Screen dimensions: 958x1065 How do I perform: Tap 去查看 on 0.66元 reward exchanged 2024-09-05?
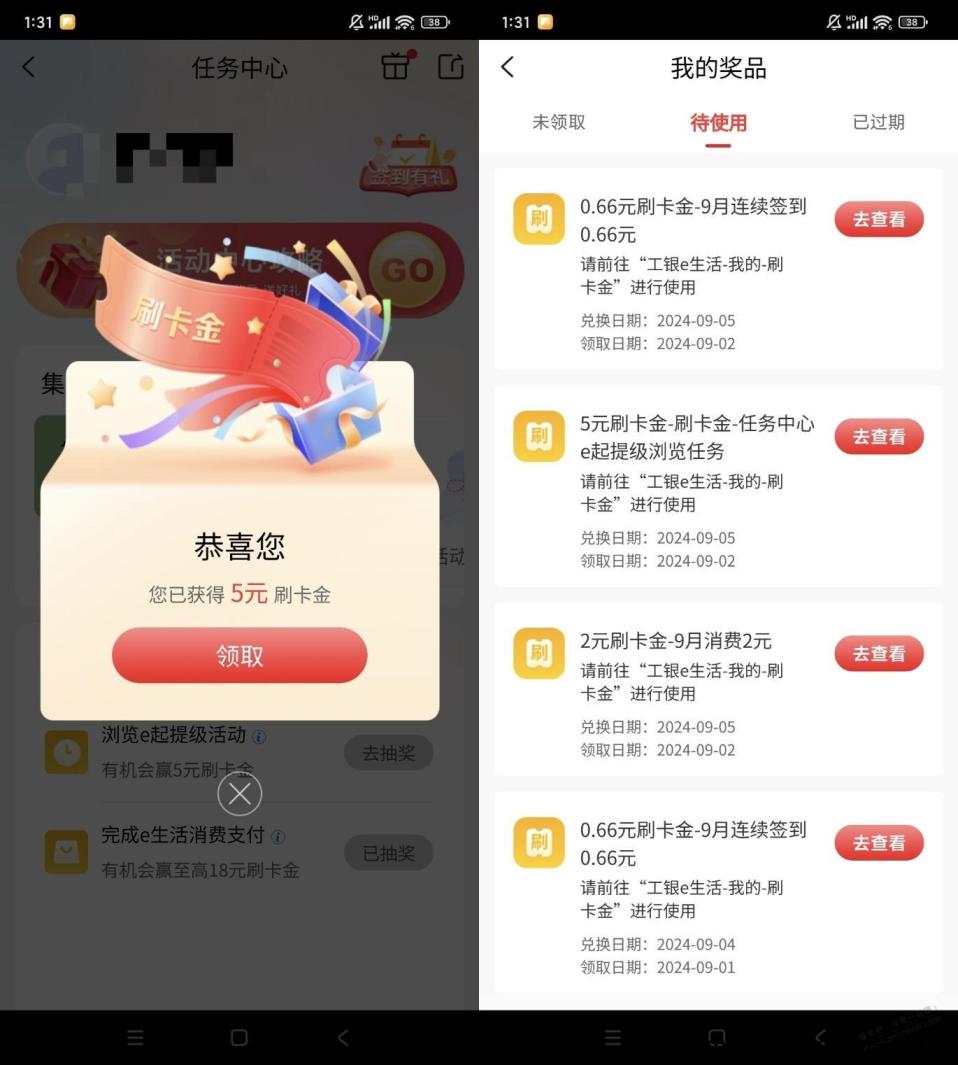coord(878,219)
